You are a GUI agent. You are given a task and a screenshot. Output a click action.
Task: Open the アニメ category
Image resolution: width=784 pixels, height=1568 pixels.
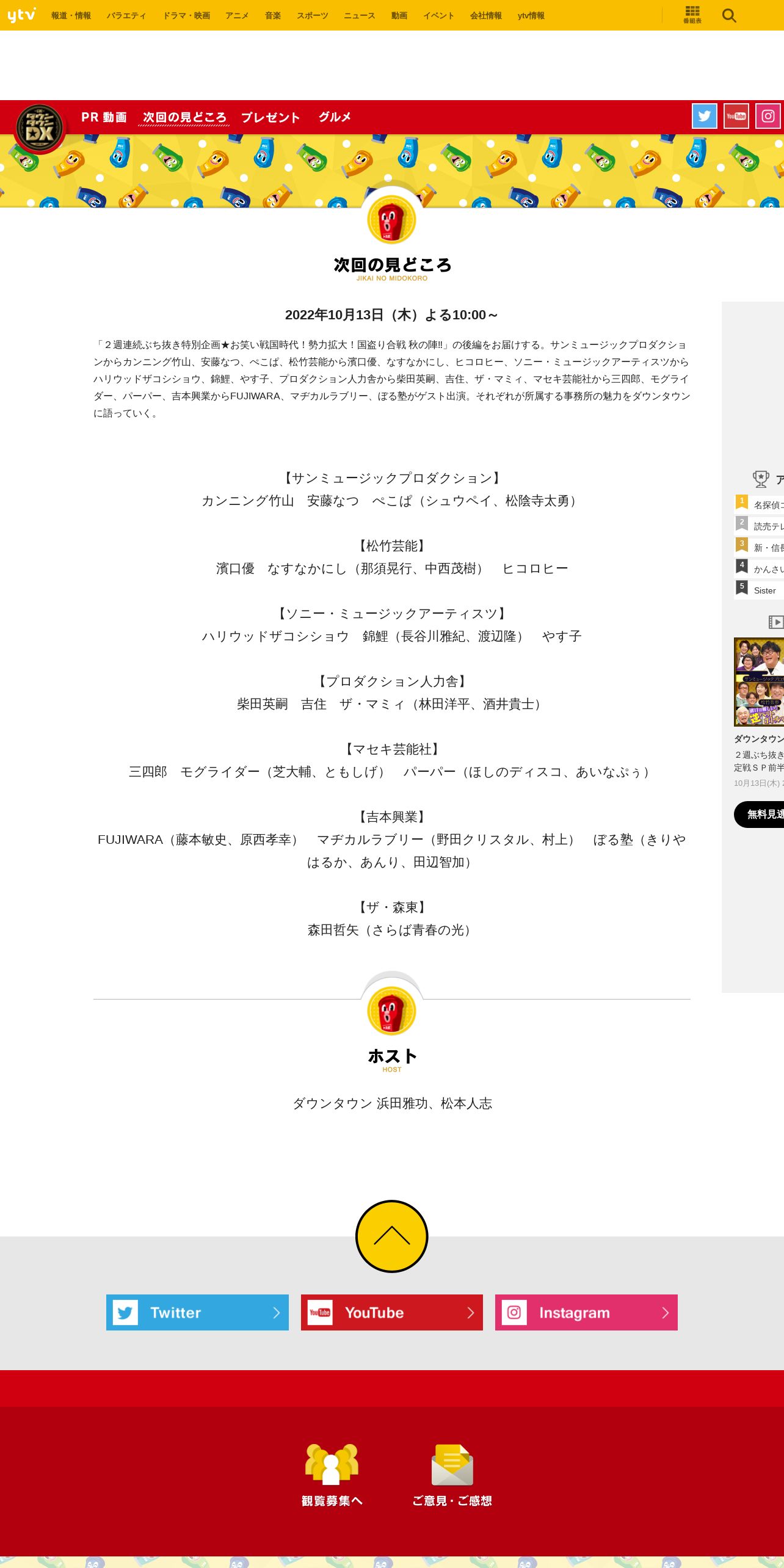tap(237, 16)
